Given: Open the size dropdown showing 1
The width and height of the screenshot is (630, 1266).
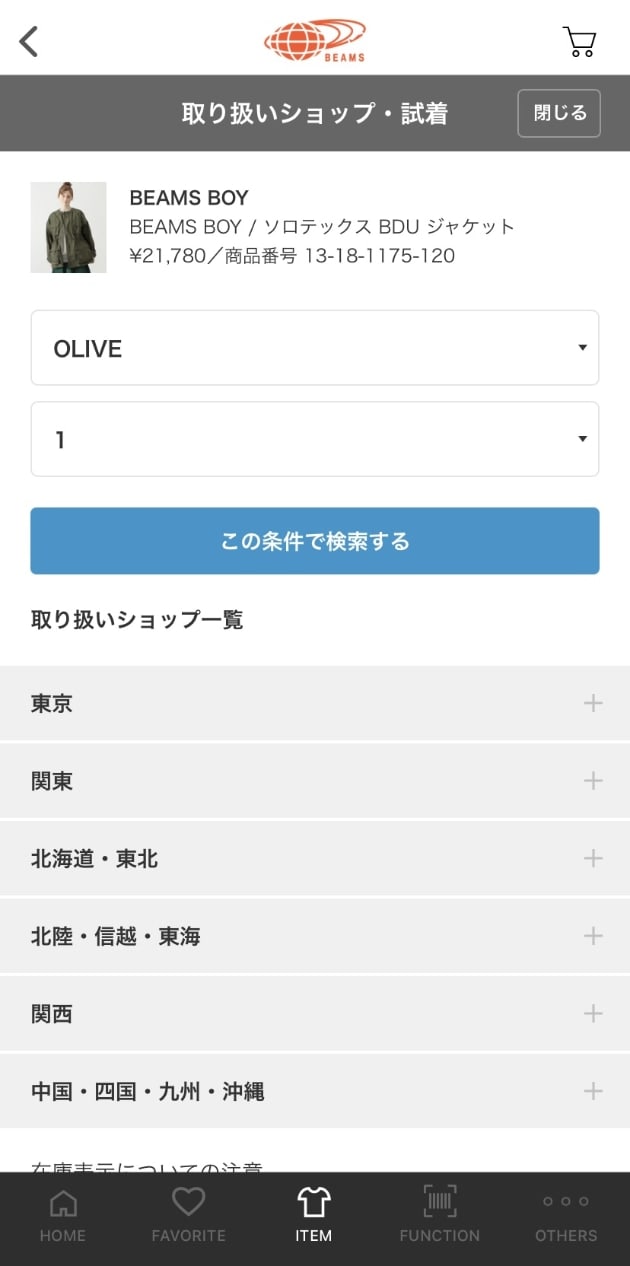Looking at the screenshot, I should point(315,439).
